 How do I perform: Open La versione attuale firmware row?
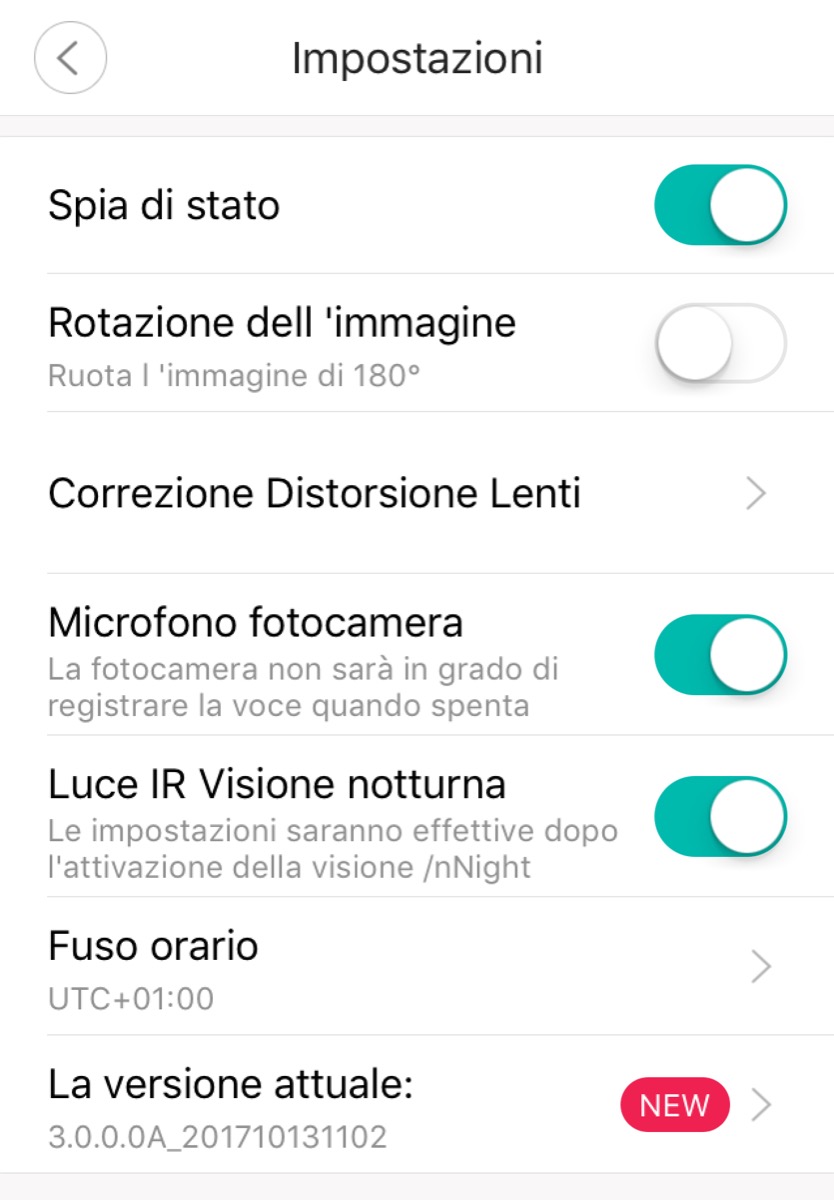pyautogui.click(x=416, y=1105)
